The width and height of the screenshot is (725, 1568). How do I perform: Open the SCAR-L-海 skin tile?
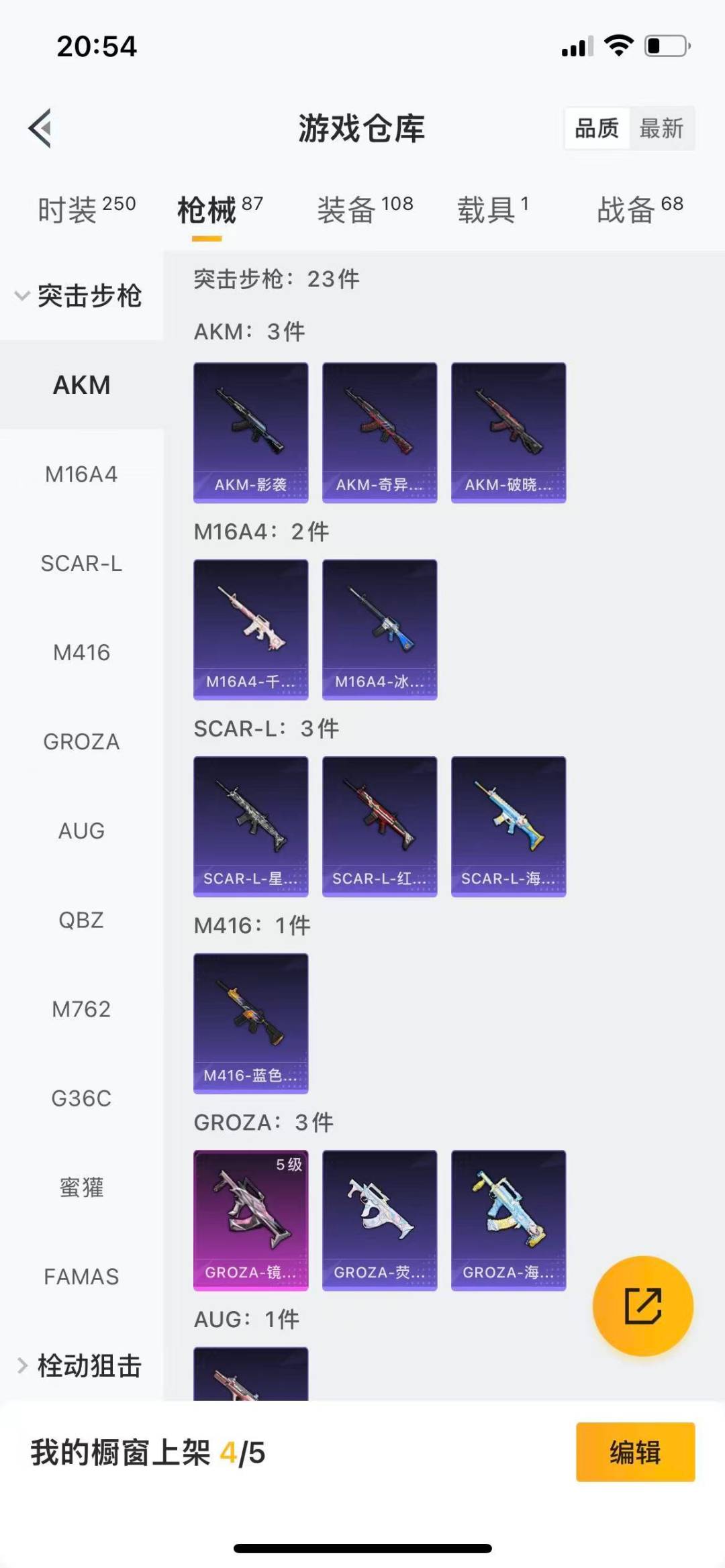coord(508,826)
